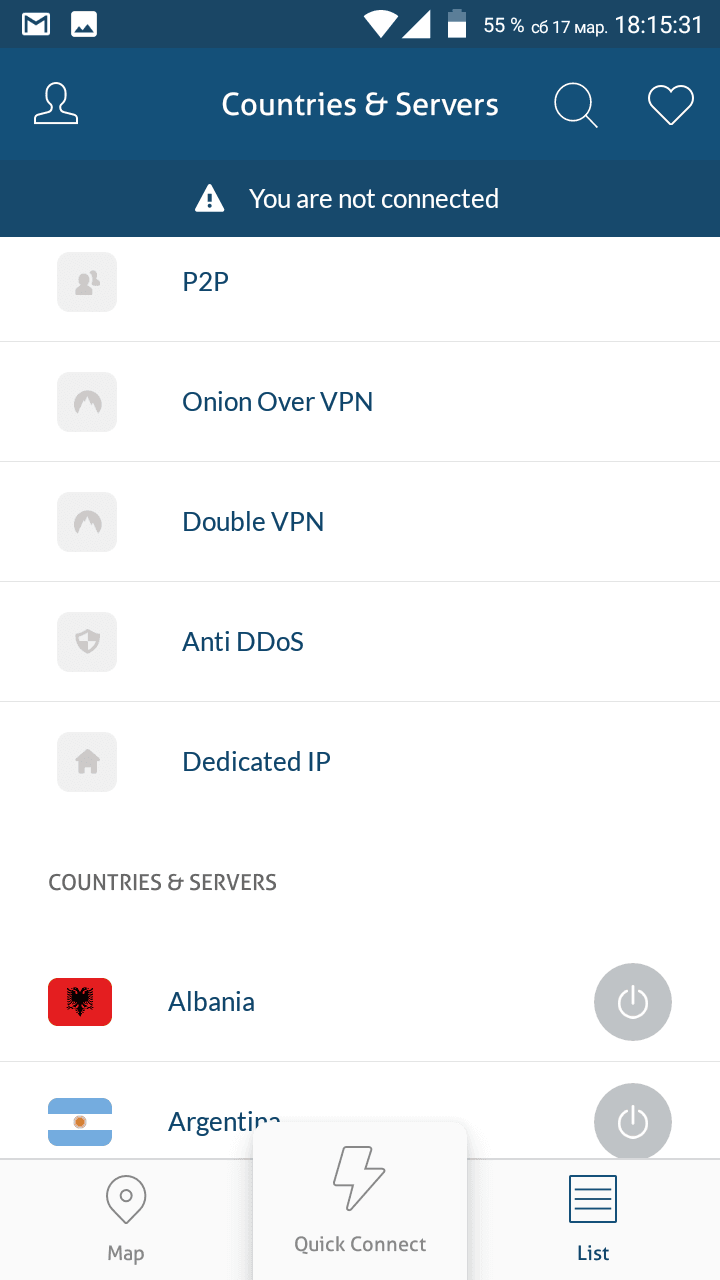720x1280 pixels.
Task: Open favorites heart icon
Action: [670, 105]
